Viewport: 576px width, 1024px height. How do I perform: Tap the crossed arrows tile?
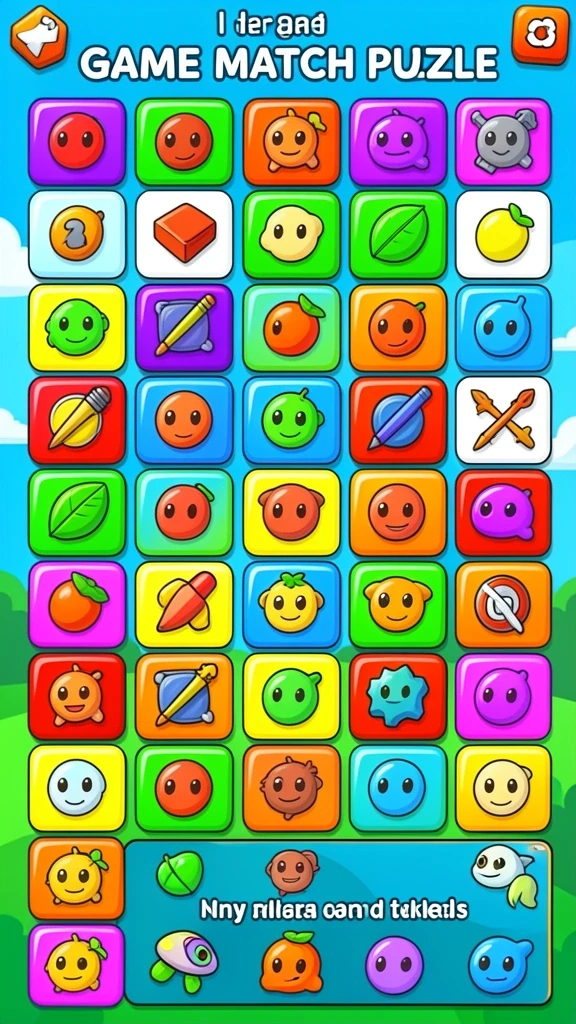[x=504, y=420]
